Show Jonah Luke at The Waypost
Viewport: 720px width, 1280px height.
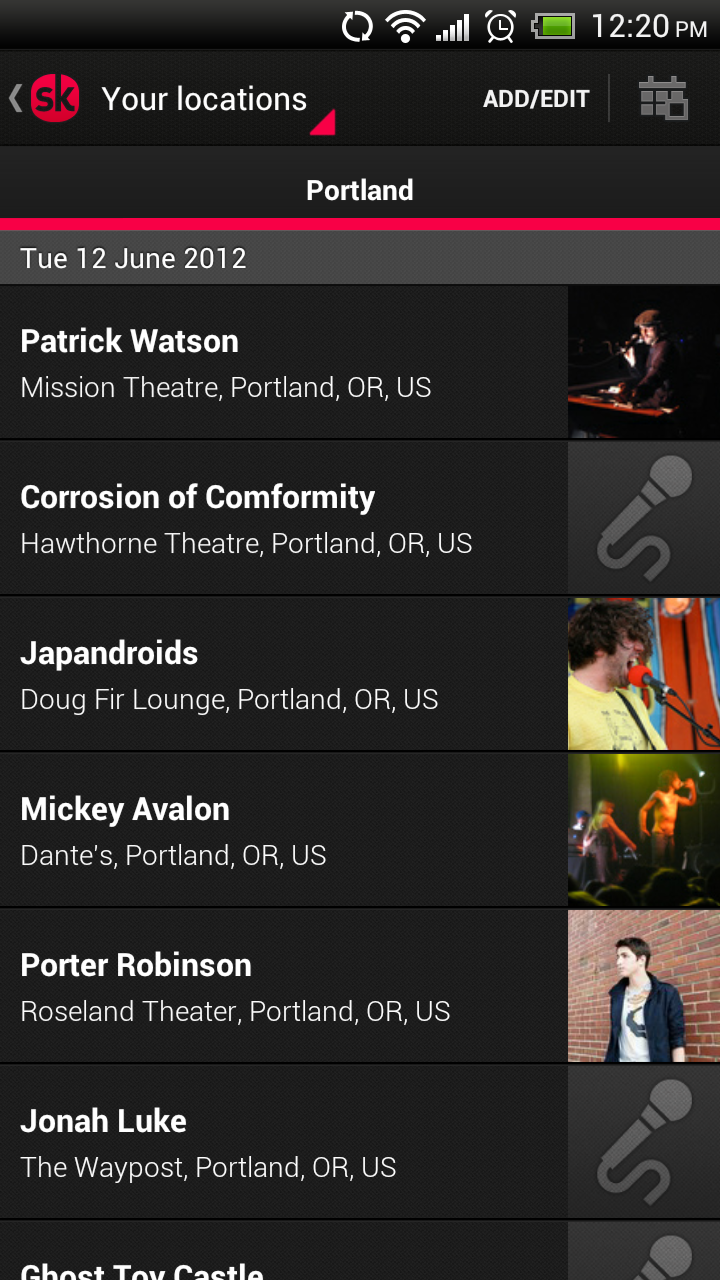285,1142
